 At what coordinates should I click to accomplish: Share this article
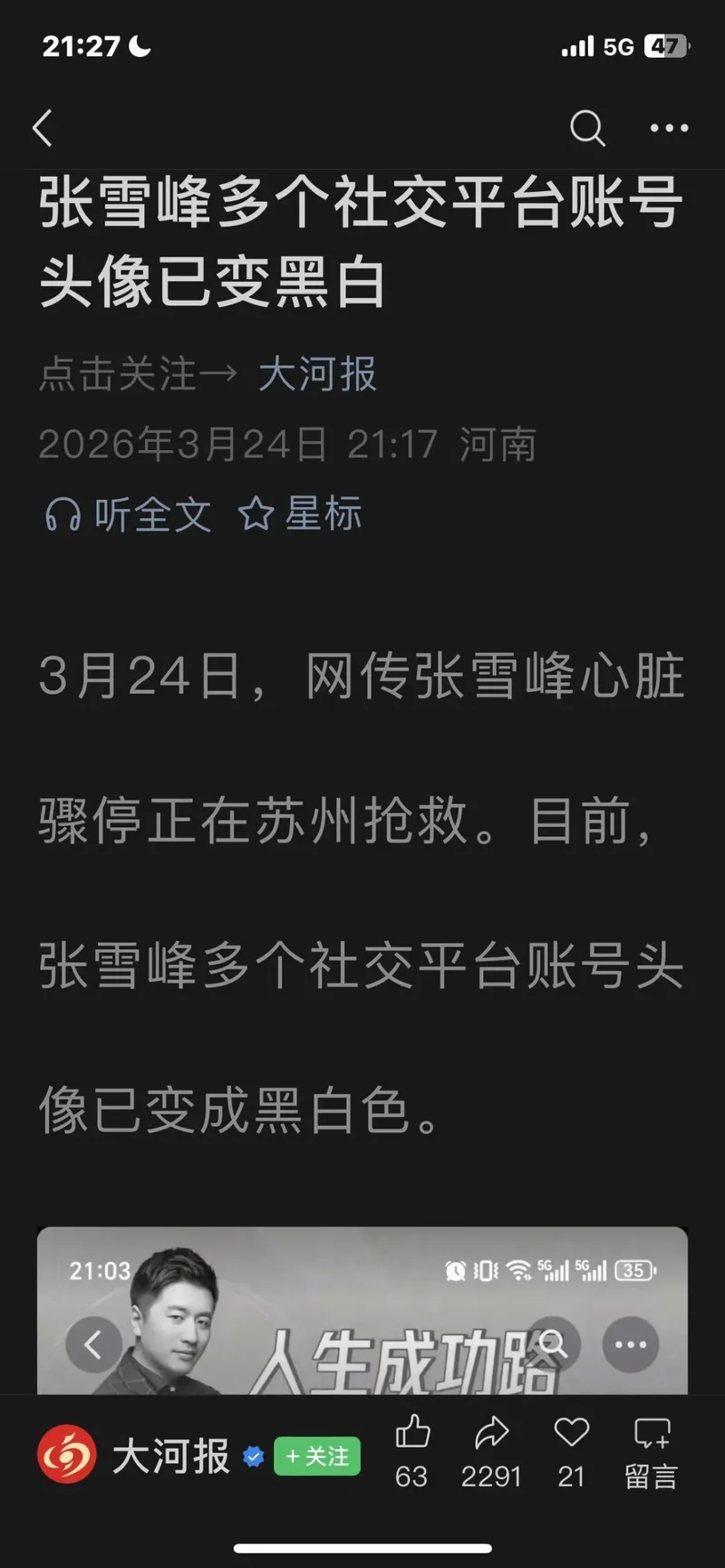pos(491,1434)
